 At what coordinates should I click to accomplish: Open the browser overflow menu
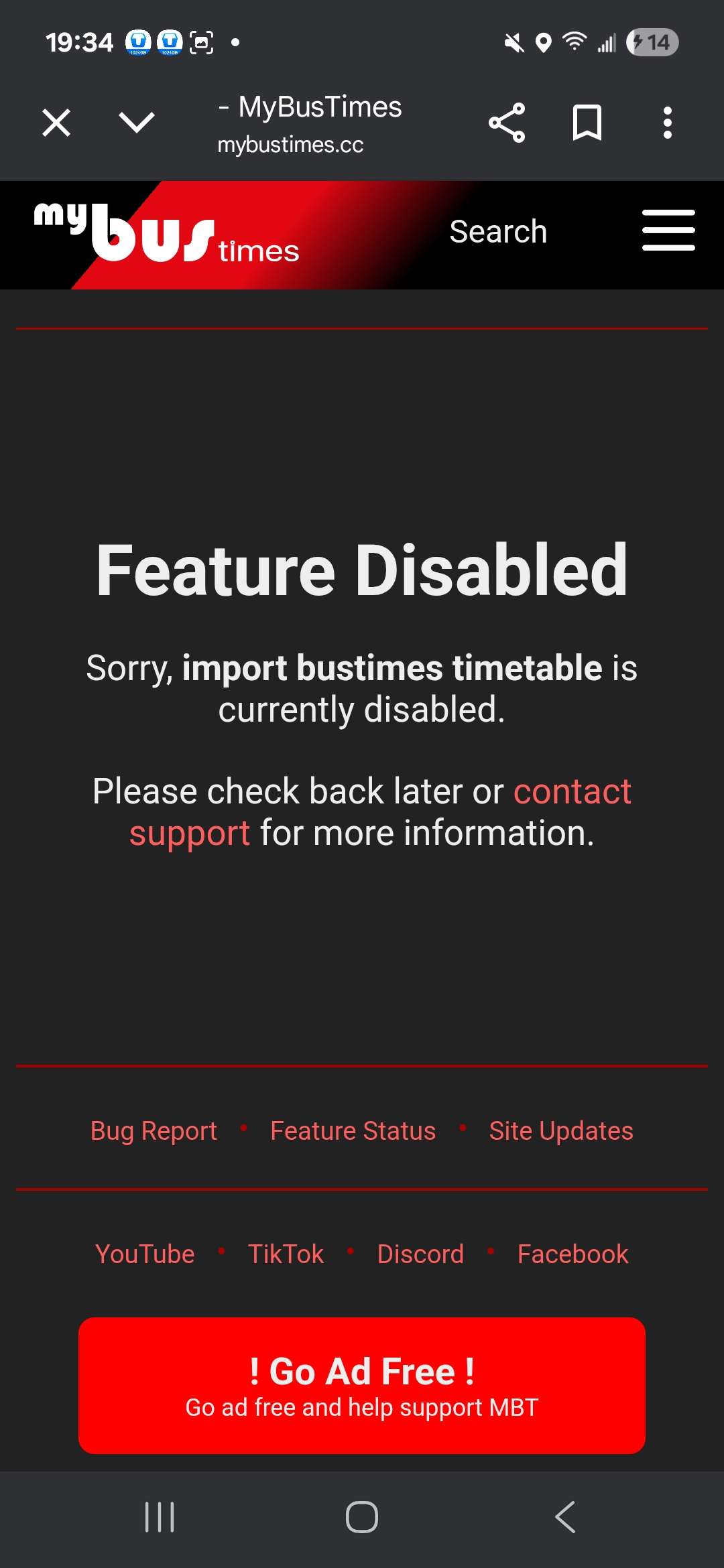click(667, 123)
